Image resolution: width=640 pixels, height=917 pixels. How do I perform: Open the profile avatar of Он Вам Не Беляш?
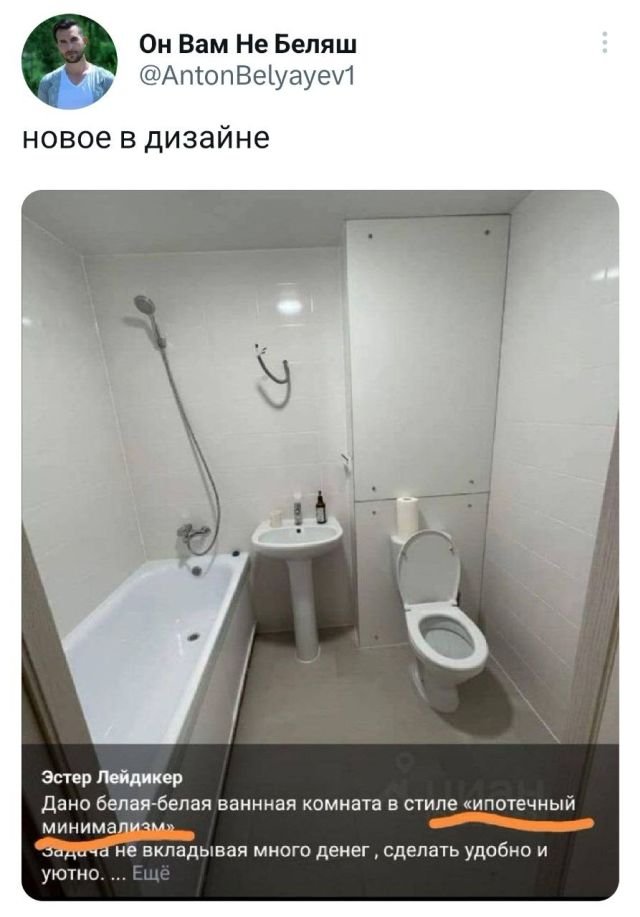pyautogui.click(x=68, y=62)
